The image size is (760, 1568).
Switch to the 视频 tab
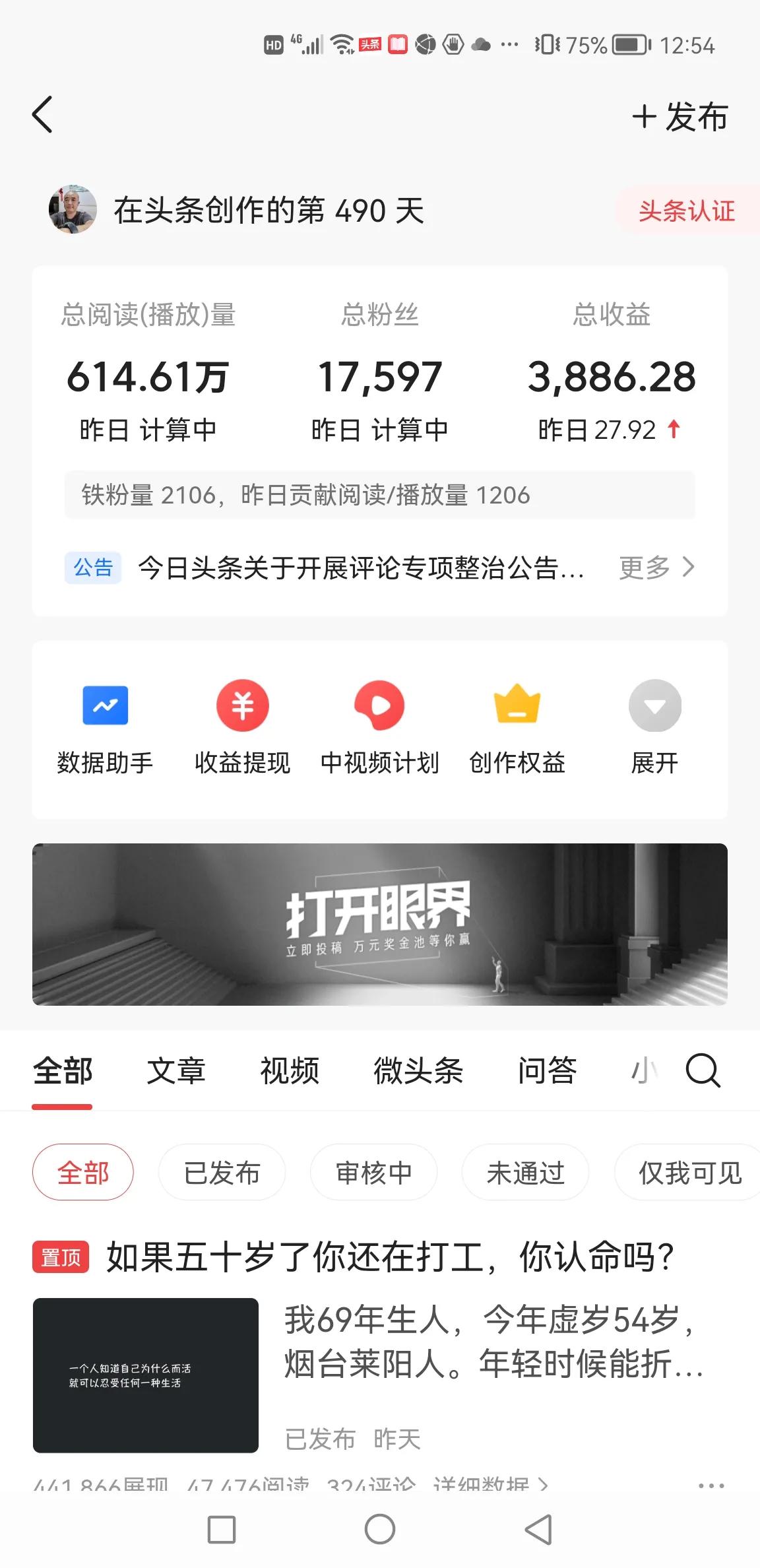pyautogui.click(x=290, y=1070)
